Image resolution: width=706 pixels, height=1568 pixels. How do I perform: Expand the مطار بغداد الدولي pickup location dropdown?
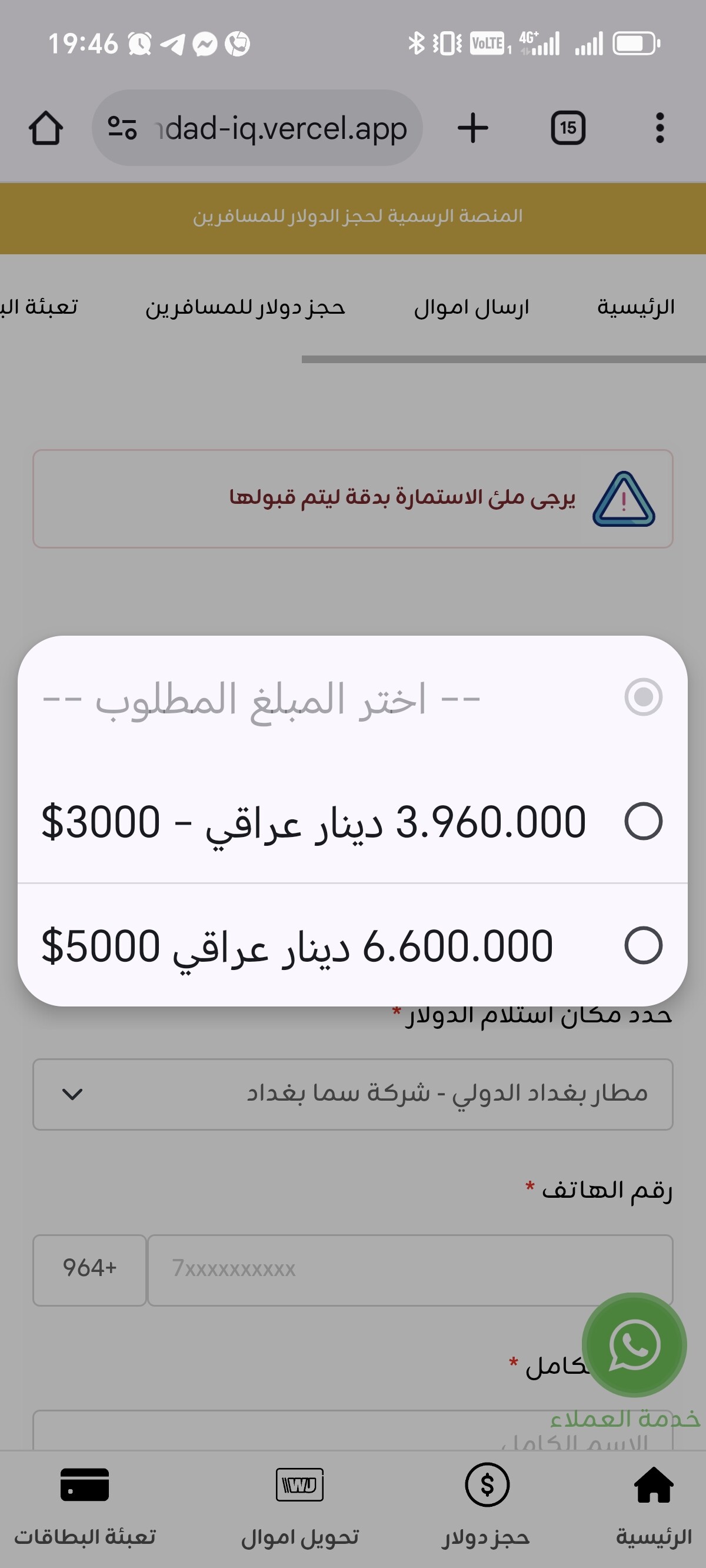(x=352, y=1094)
